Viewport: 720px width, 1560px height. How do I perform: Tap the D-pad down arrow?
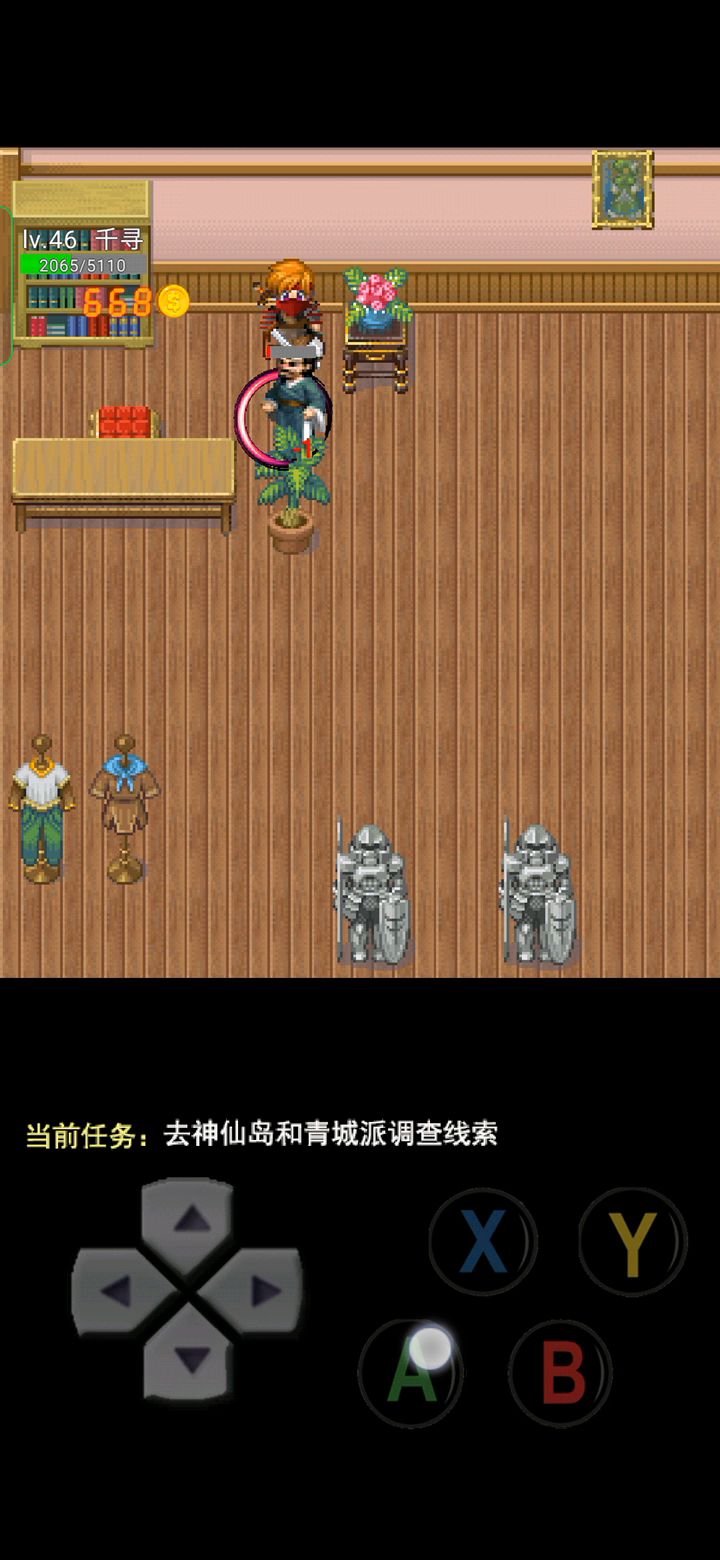click(188, 1357)
